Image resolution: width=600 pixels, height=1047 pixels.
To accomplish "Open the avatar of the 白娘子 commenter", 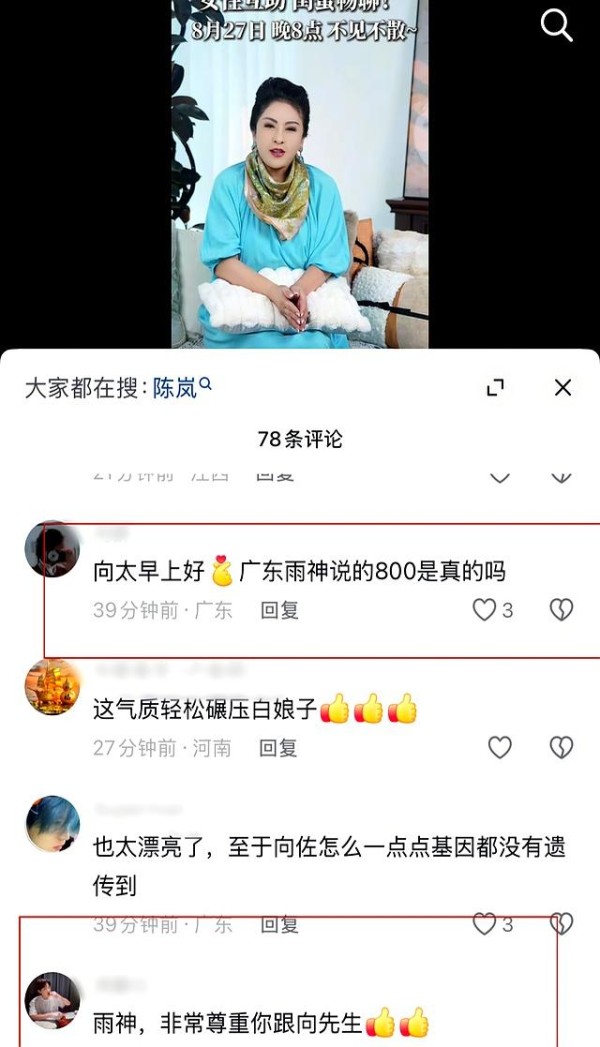I will [x=52, y=687].
